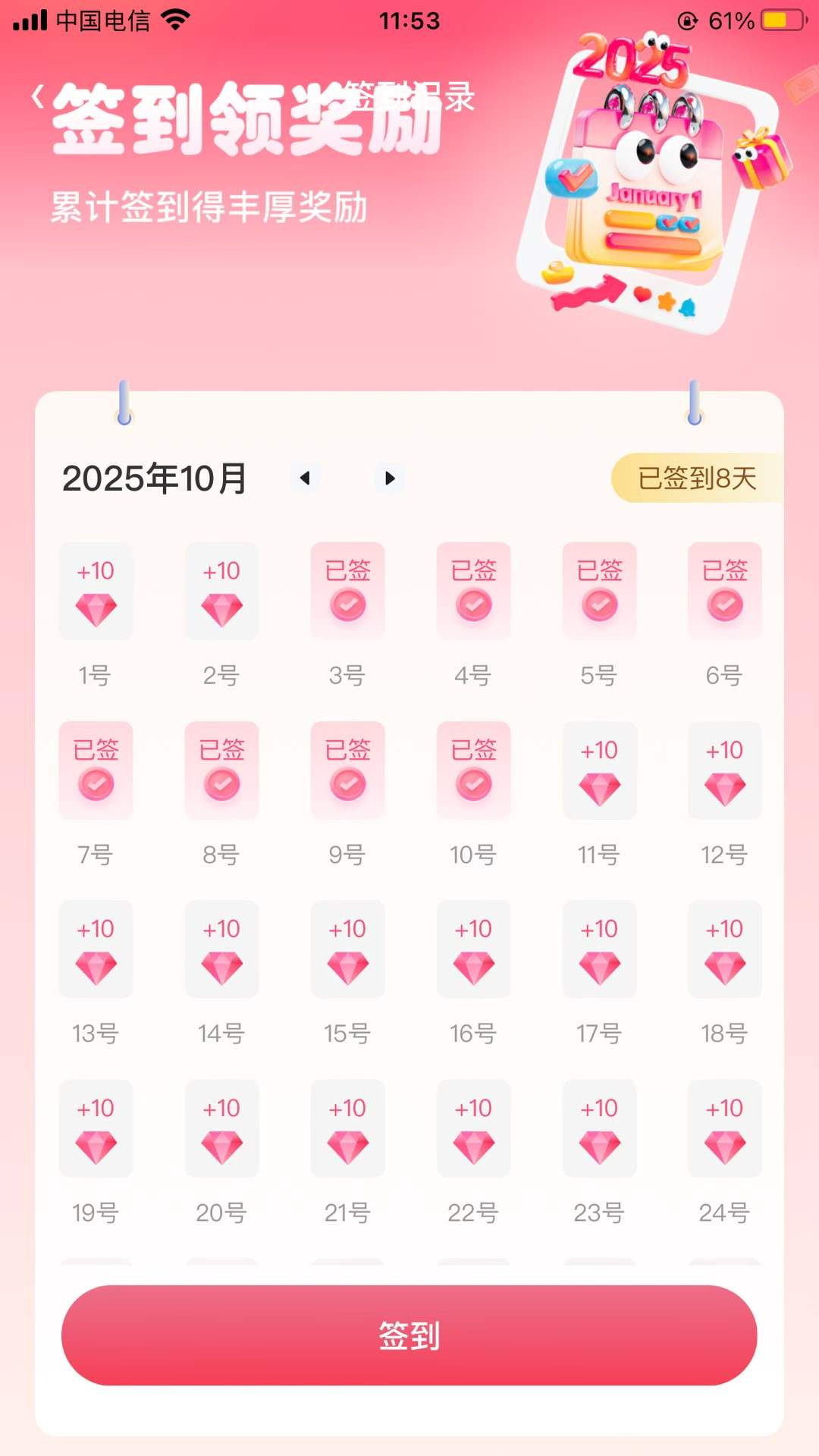819x1456 pixels.
Task: Go back using the top-left arrow
Action: tap(37, 97)
